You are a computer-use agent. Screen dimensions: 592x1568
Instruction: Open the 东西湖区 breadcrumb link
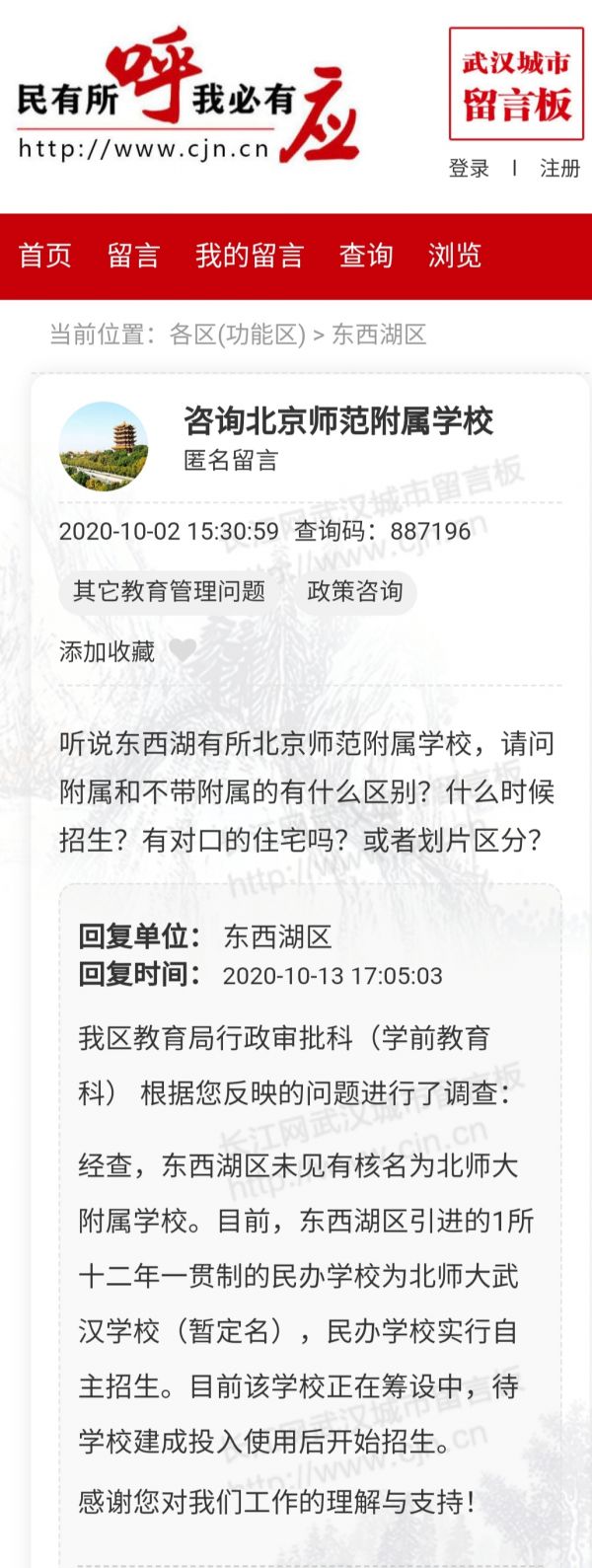(379, 335)
